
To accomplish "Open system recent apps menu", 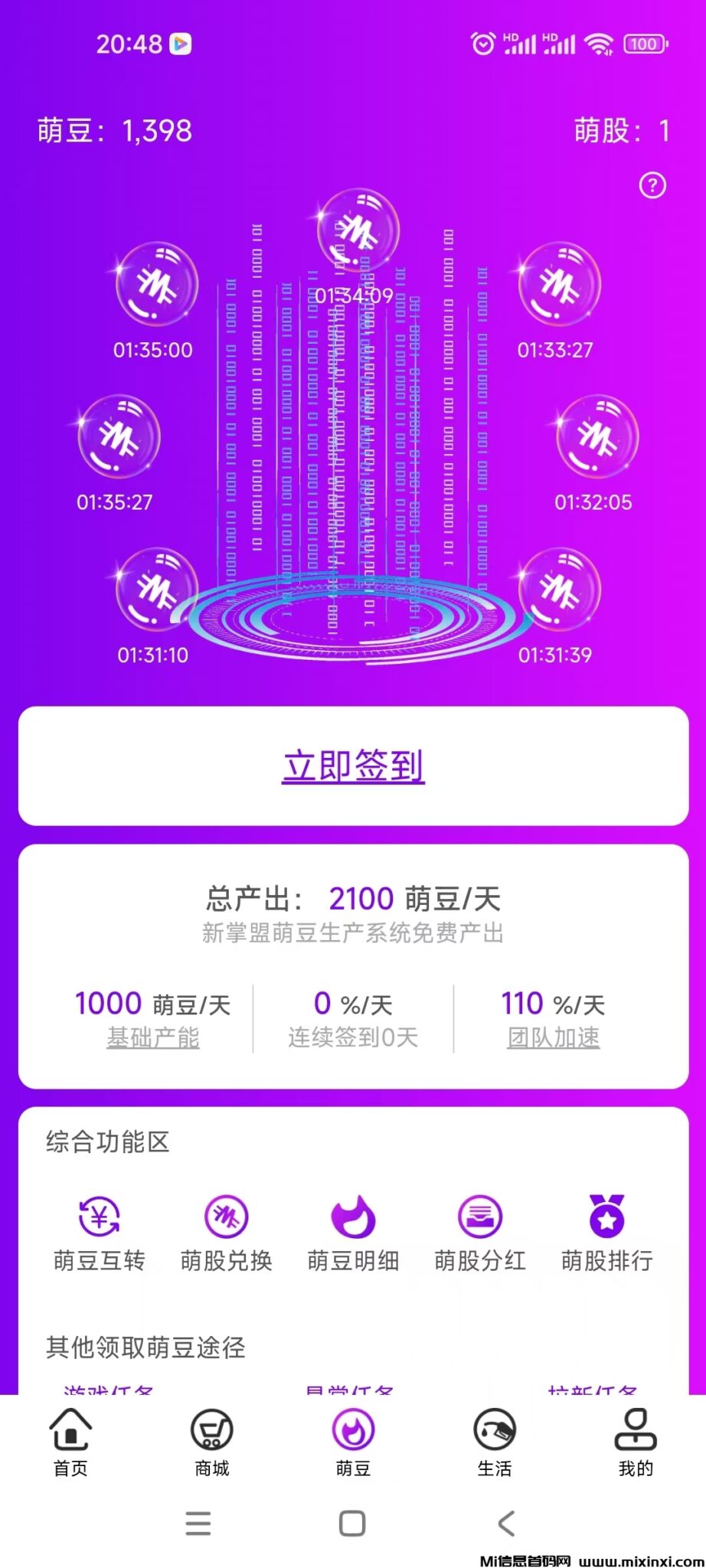I will (x=198, y=1524).
